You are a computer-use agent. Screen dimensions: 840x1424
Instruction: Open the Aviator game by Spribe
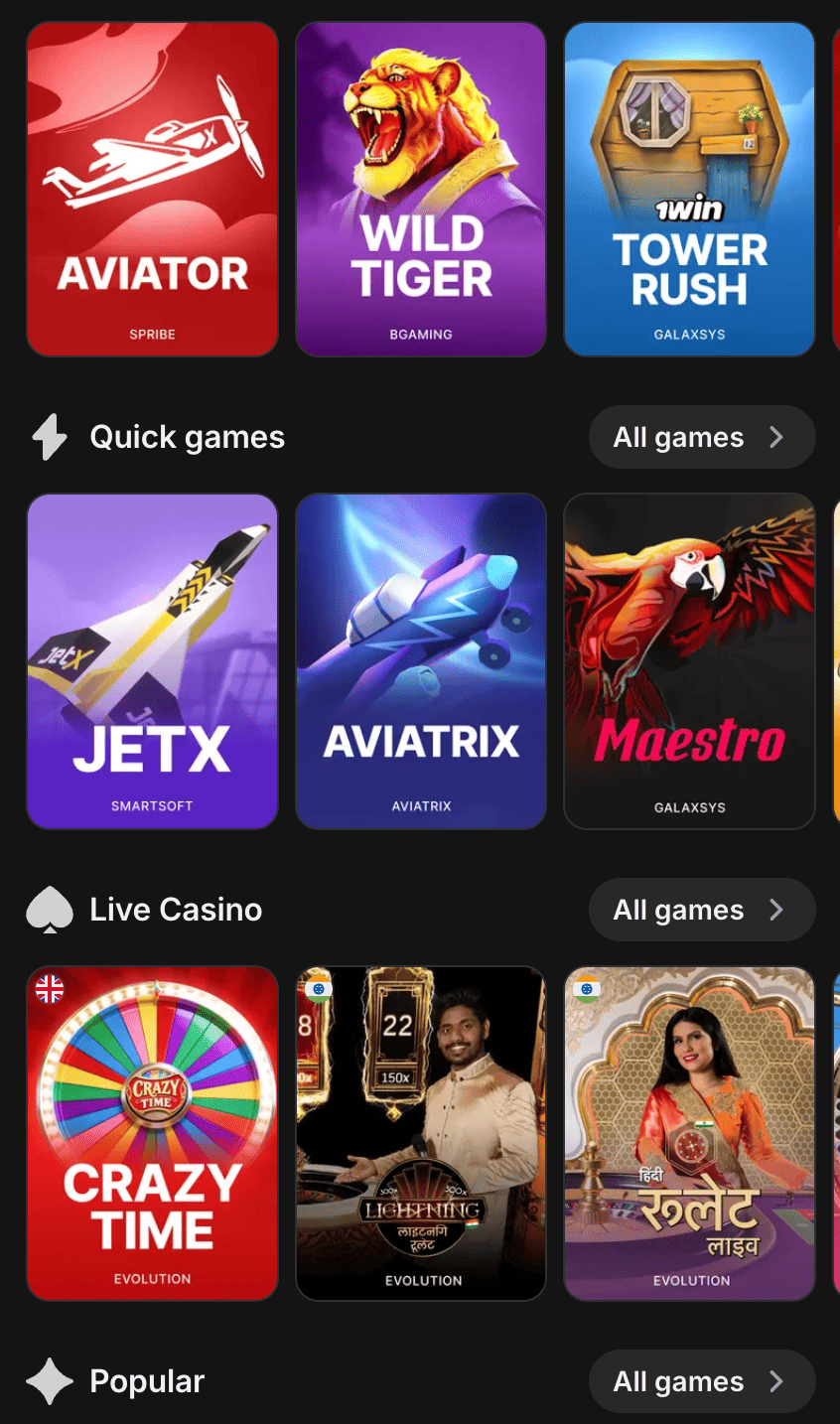point(152,189)
